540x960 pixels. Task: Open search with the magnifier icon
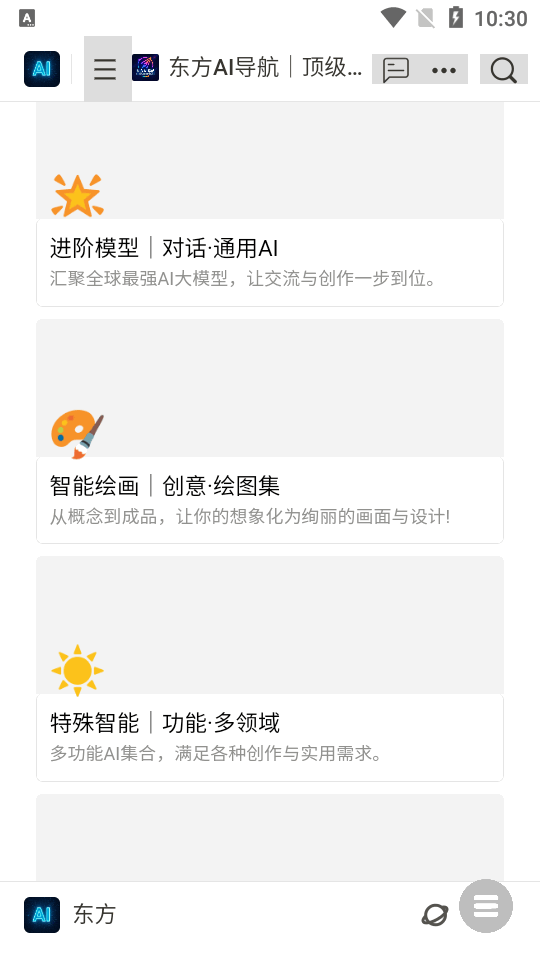(503, 69)
